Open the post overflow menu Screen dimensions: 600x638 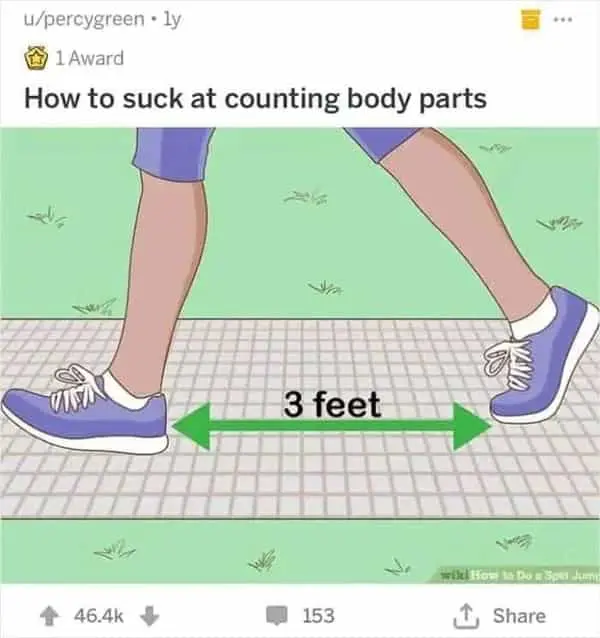(x=572, y=19)
